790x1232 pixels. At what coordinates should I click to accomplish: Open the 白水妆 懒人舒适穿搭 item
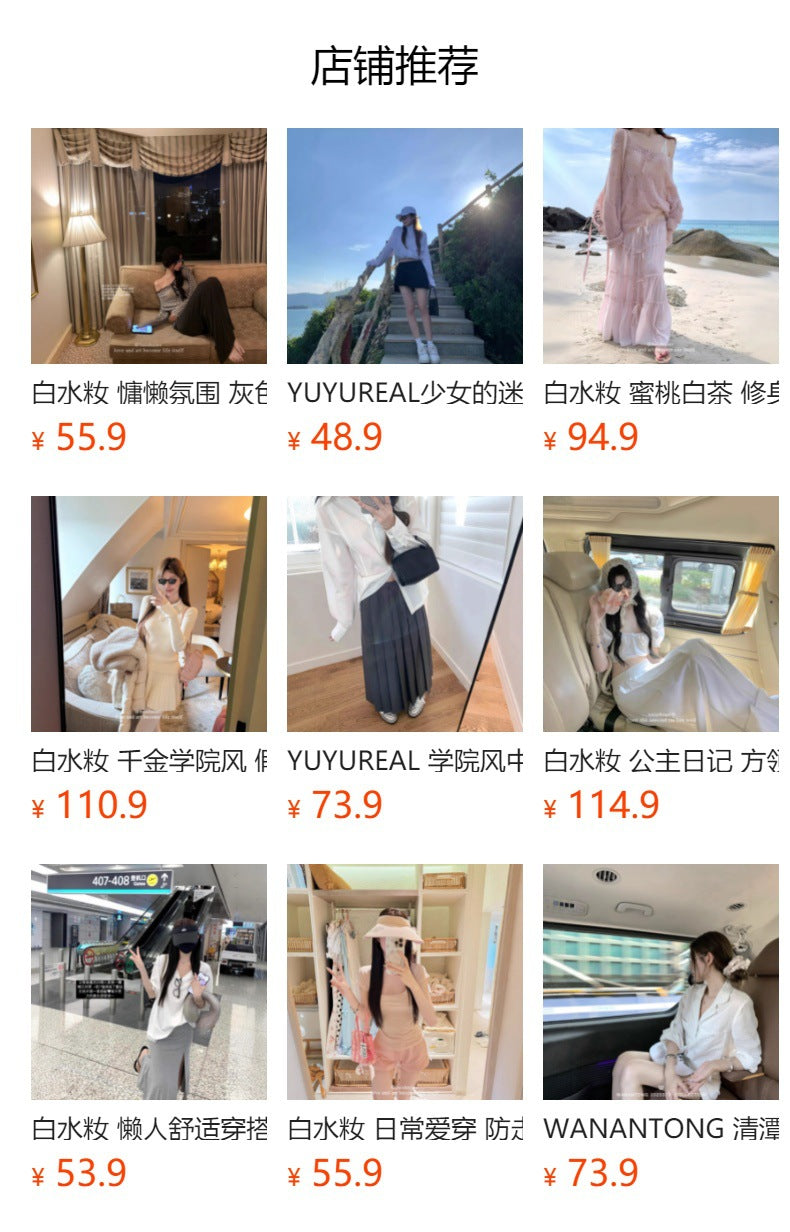coord(148,982)
